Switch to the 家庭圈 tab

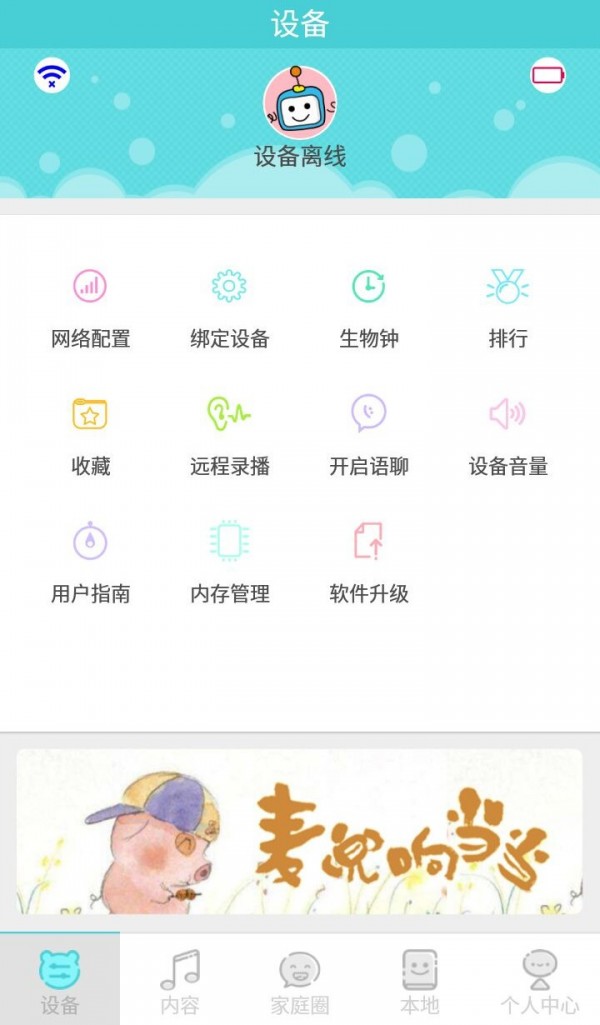pos(300,980)
